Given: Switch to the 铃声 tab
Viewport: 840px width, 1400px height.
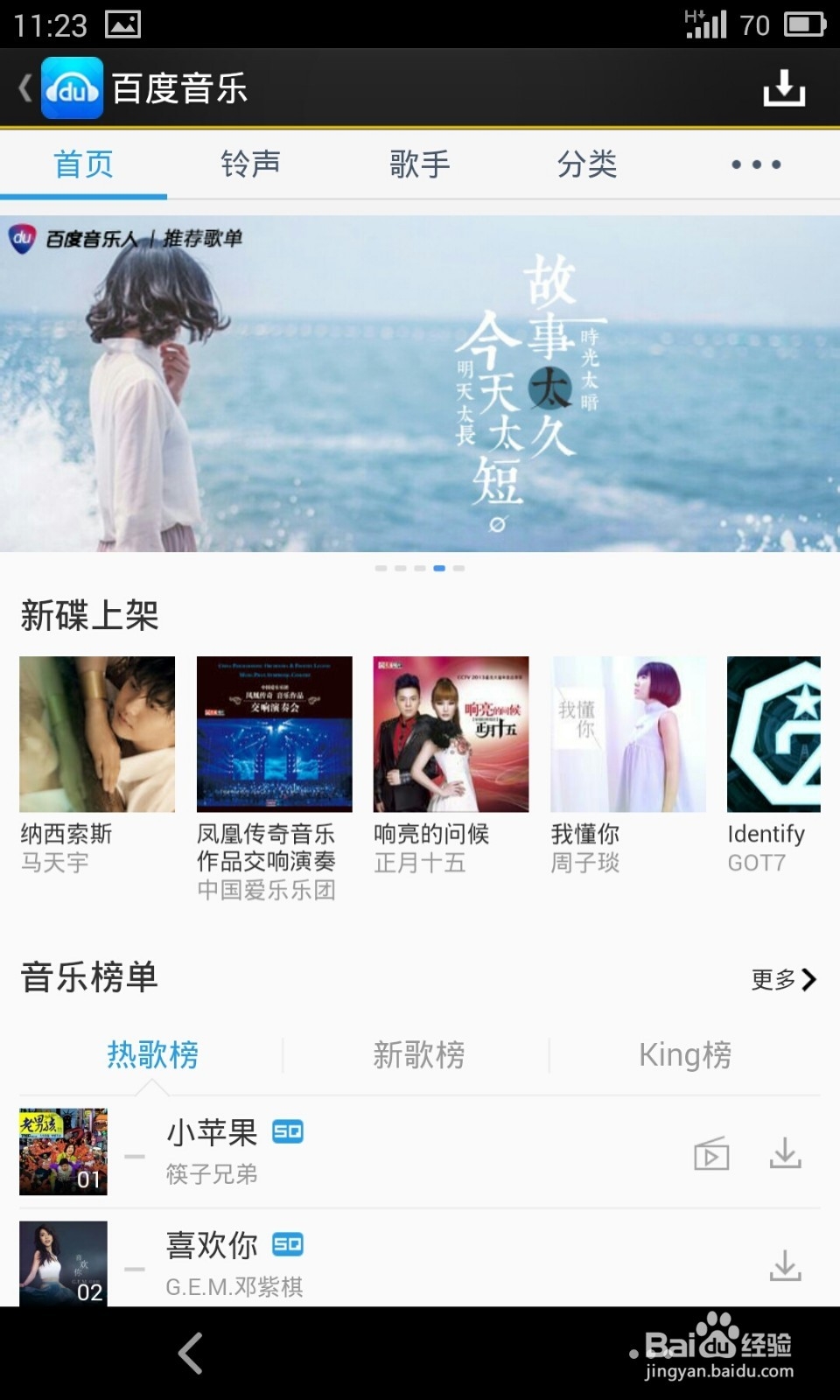Looking at the screenshot, I should pyautogui.click(x=250, y=164).
